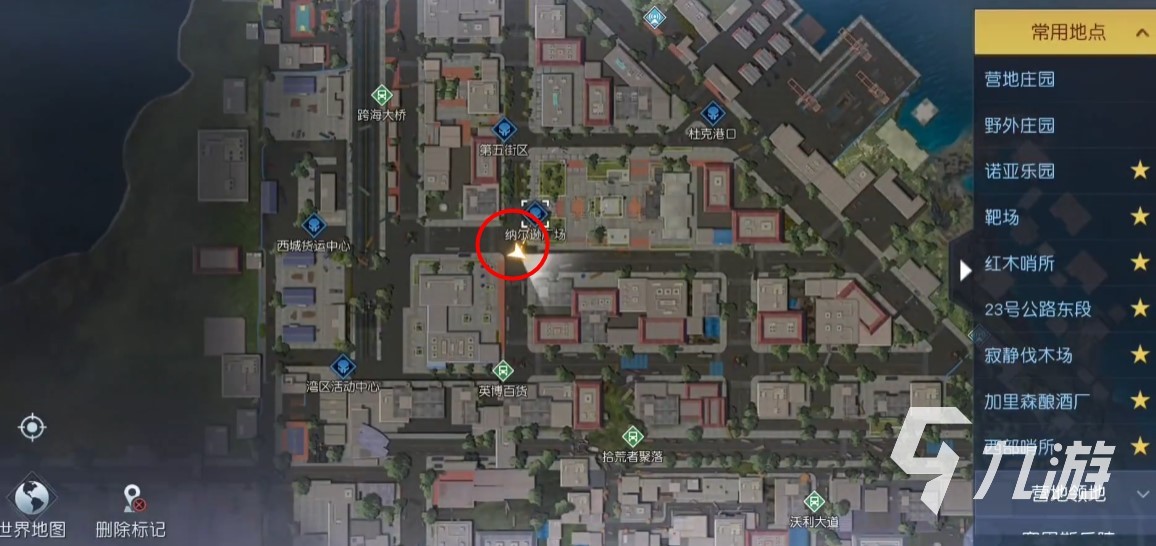1156x546 pixels.
Task: Tap the 第五街区 map marker
Action: pos(504,130)
